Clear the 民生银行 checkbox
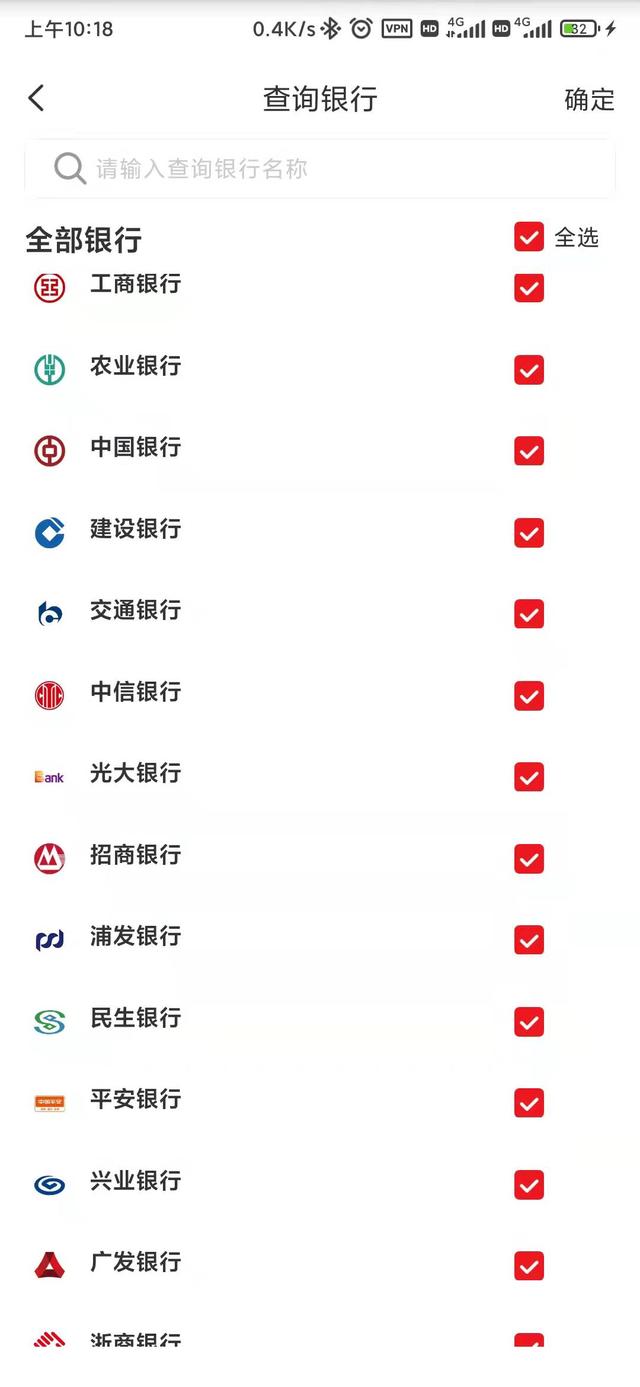This screenshot has width=640, height=1387. (x=529, y=1022)
